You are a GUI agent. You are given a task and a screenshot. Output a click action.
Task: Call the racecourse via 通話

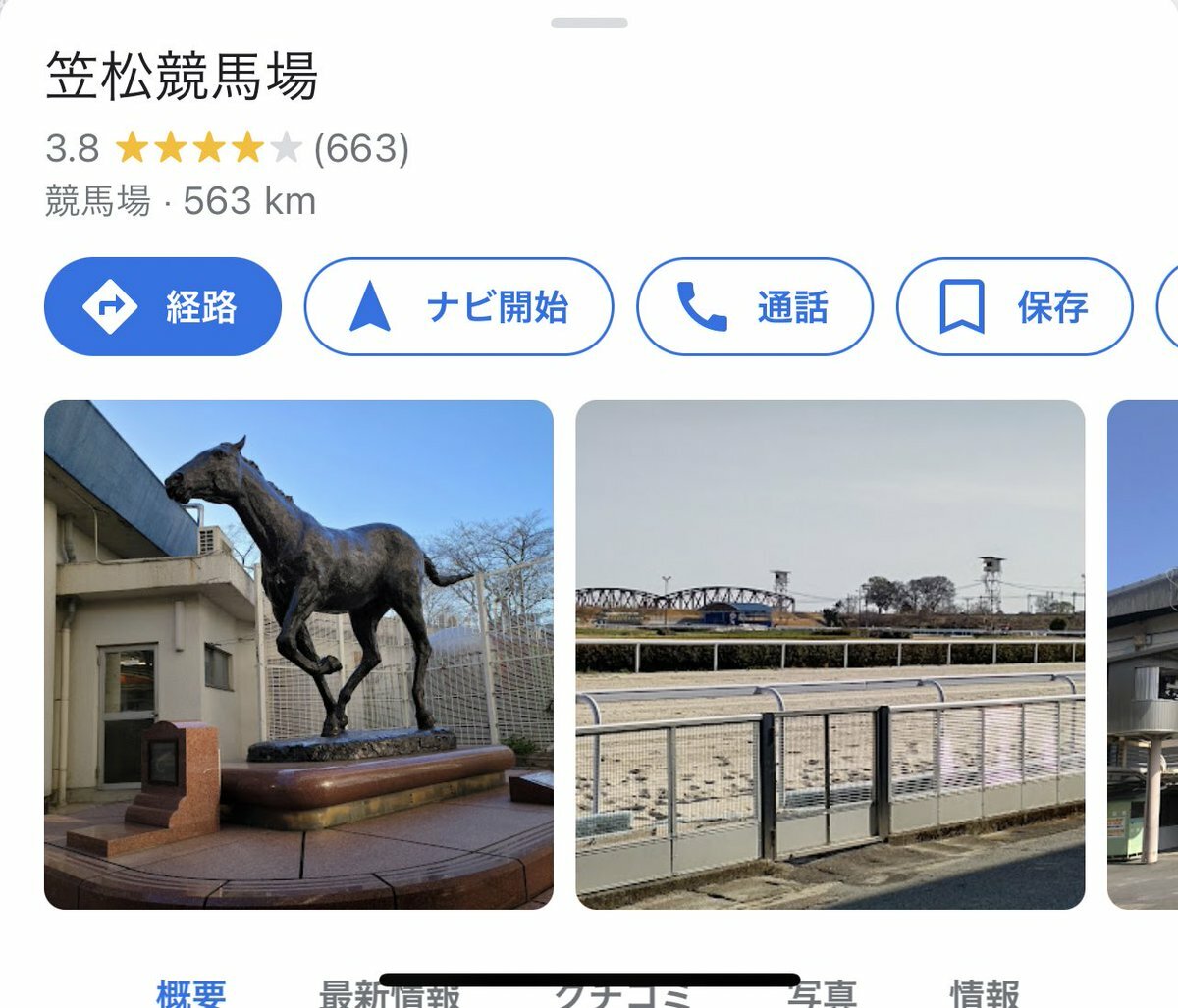pyautogui.click(x=754, y=307)
